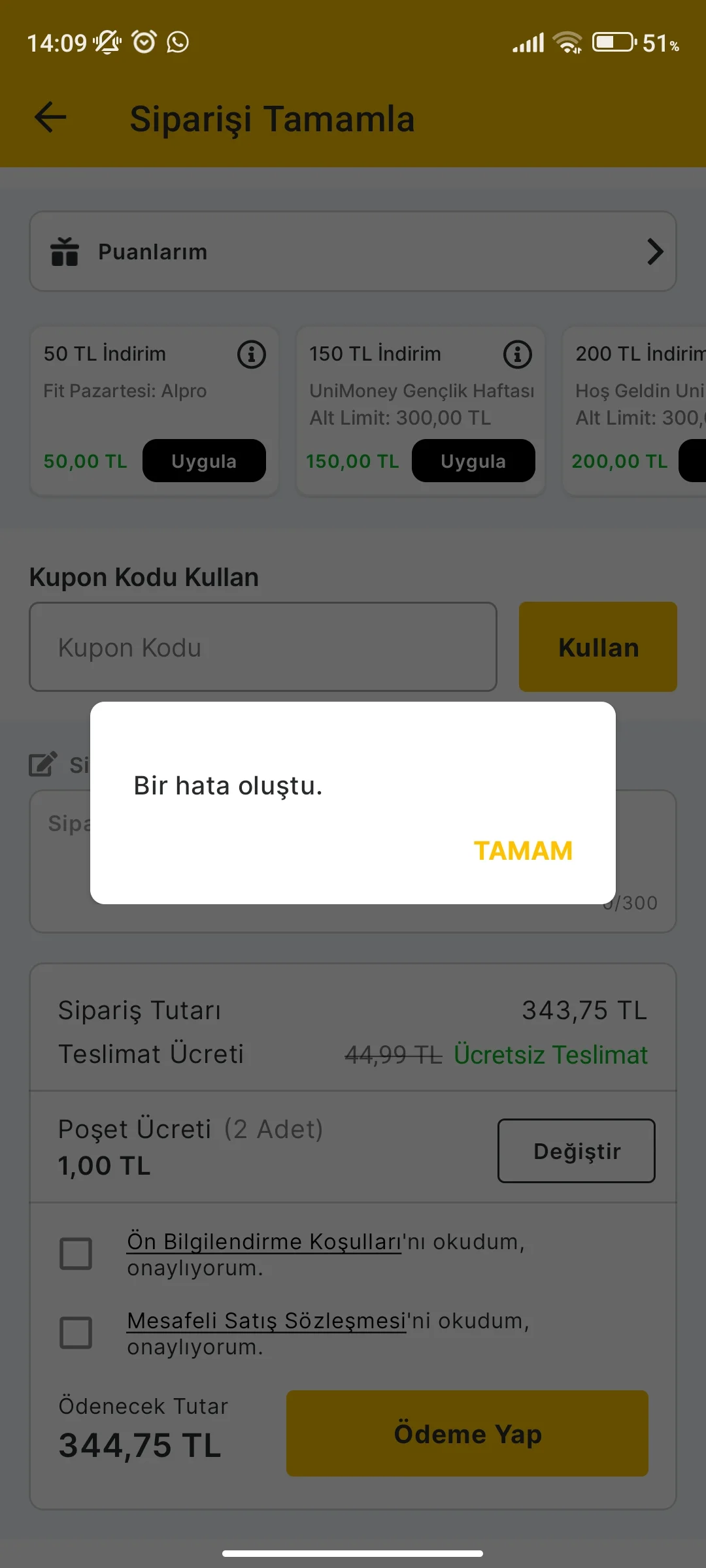Tap Kullan to redeem coupon code

tap(597, 647)
